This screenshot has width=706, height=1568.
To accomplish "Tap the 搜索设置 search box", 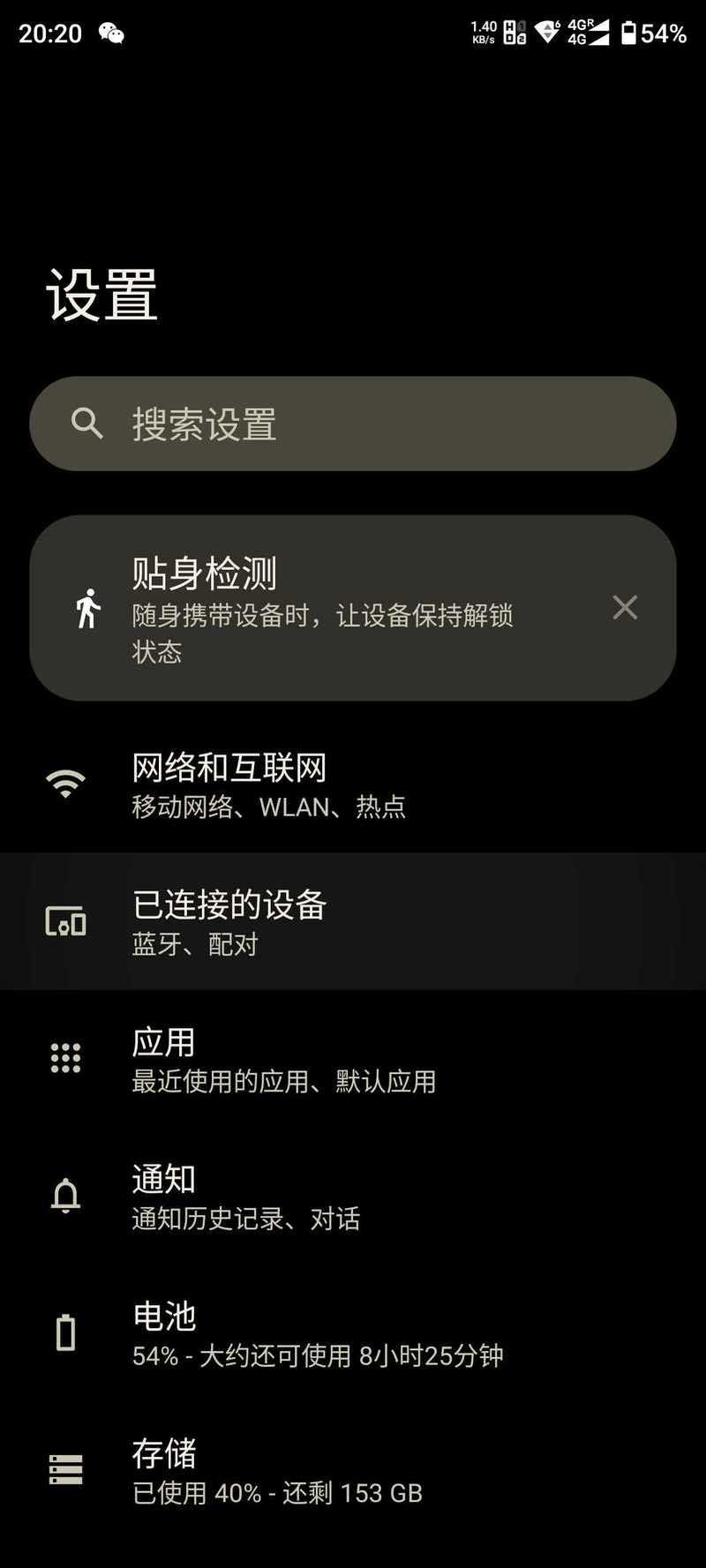I will coord(353,424).
